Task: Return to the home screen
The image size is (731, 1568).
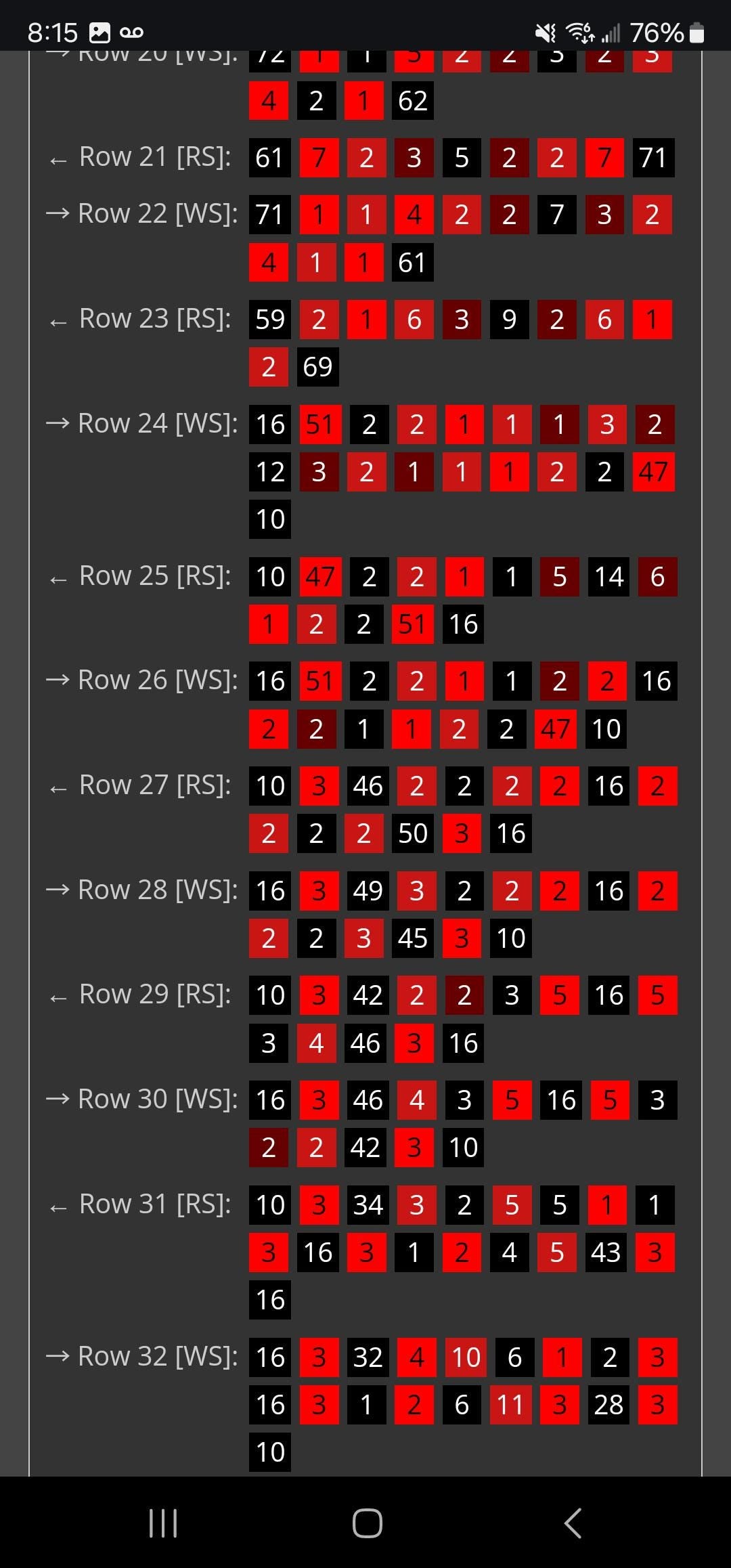Action: click(367, 1523)
